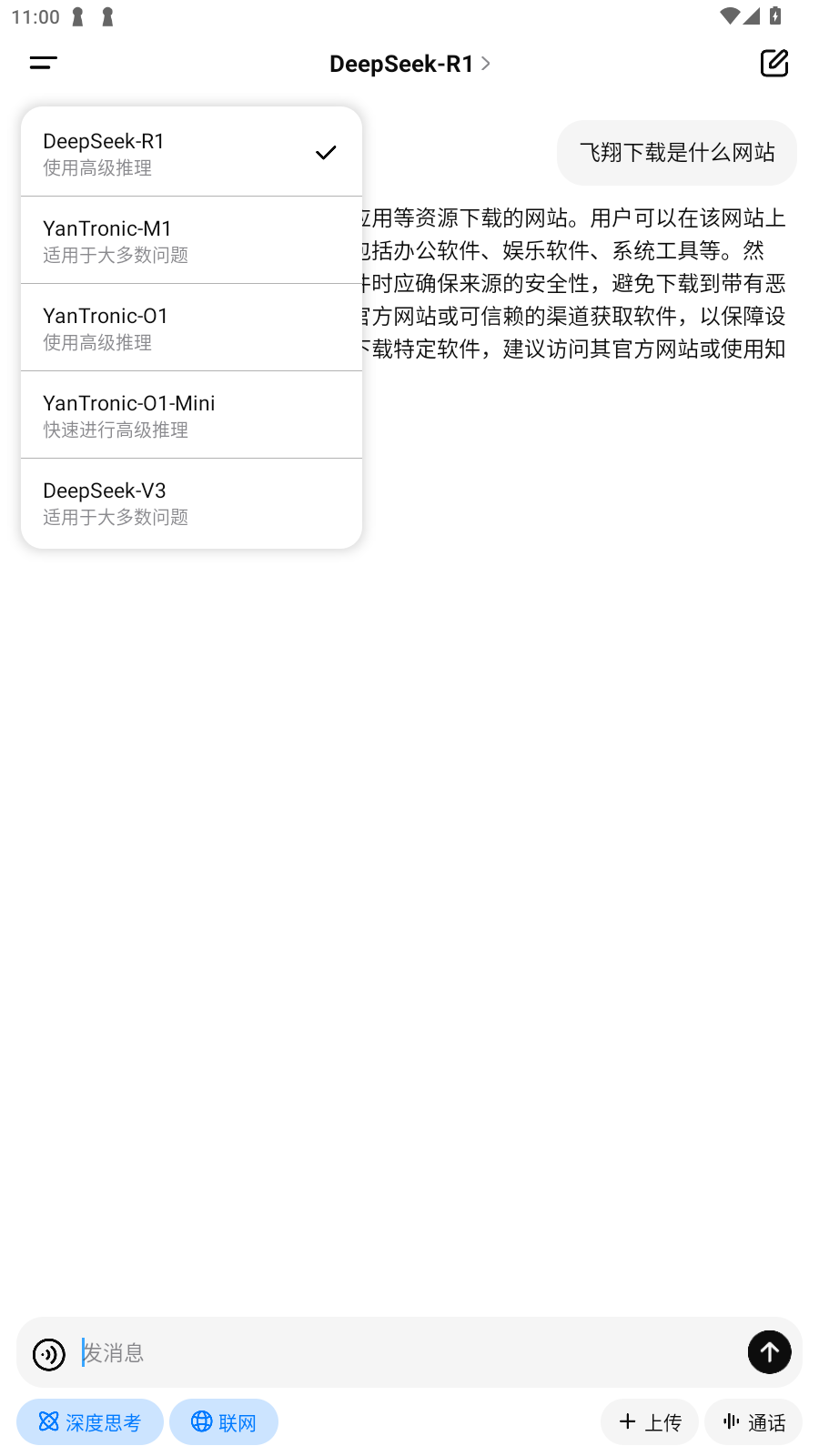Image resolution: width=819 pixels, height=1456 pixels.
Task: Start a 通话 voice call
Action: [x=753, y=1421]
